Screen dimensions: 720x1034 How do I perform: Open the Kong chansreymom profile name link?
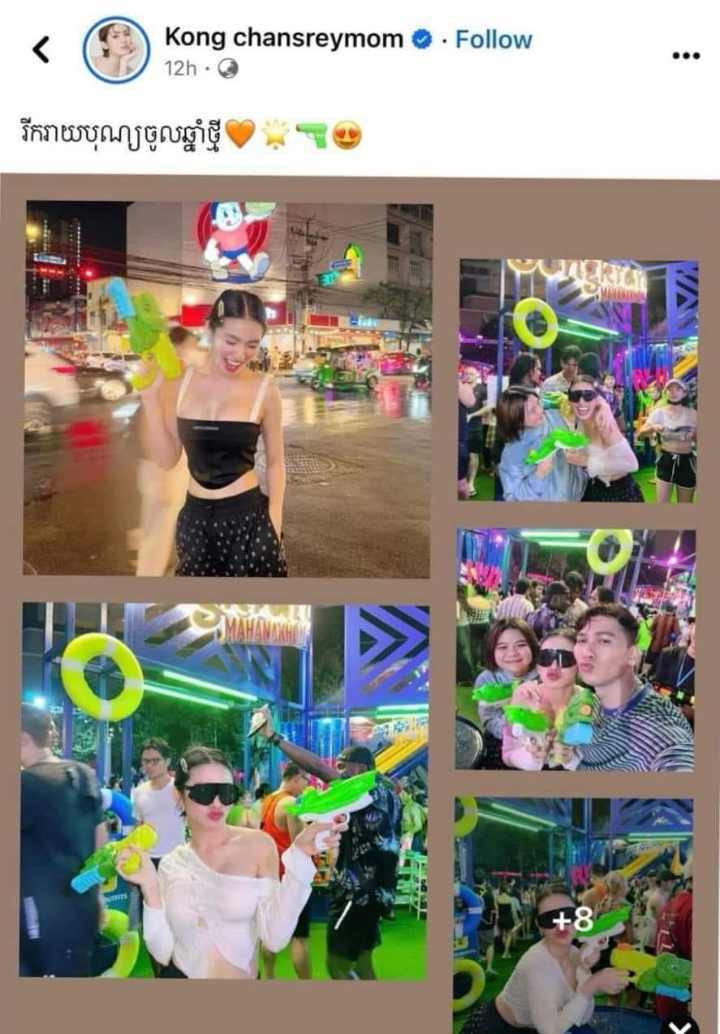(284, 39)
